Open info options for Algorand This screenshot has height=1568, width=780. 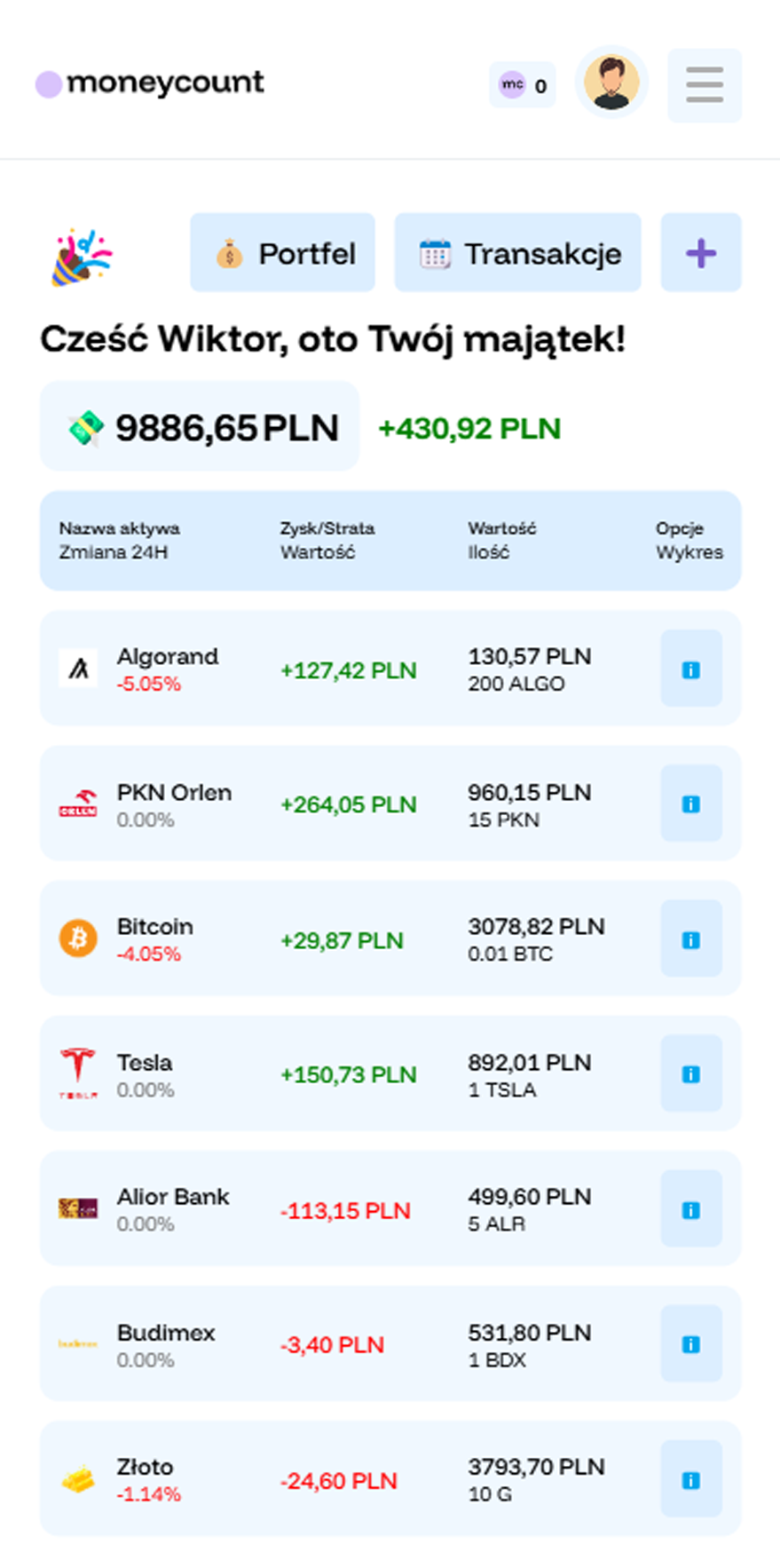click(x=691, y=669)
